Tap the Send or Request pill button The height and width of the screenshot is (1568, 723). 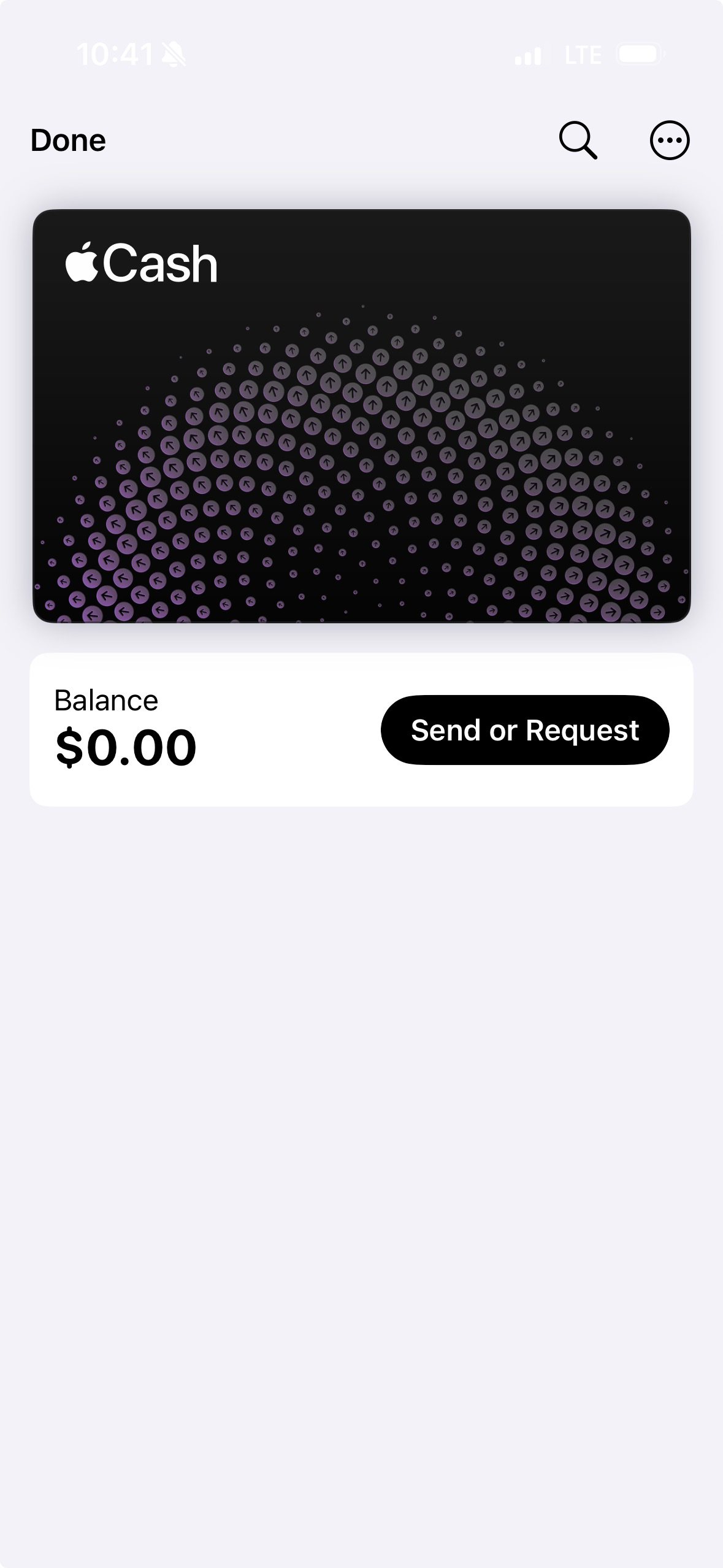525,730
